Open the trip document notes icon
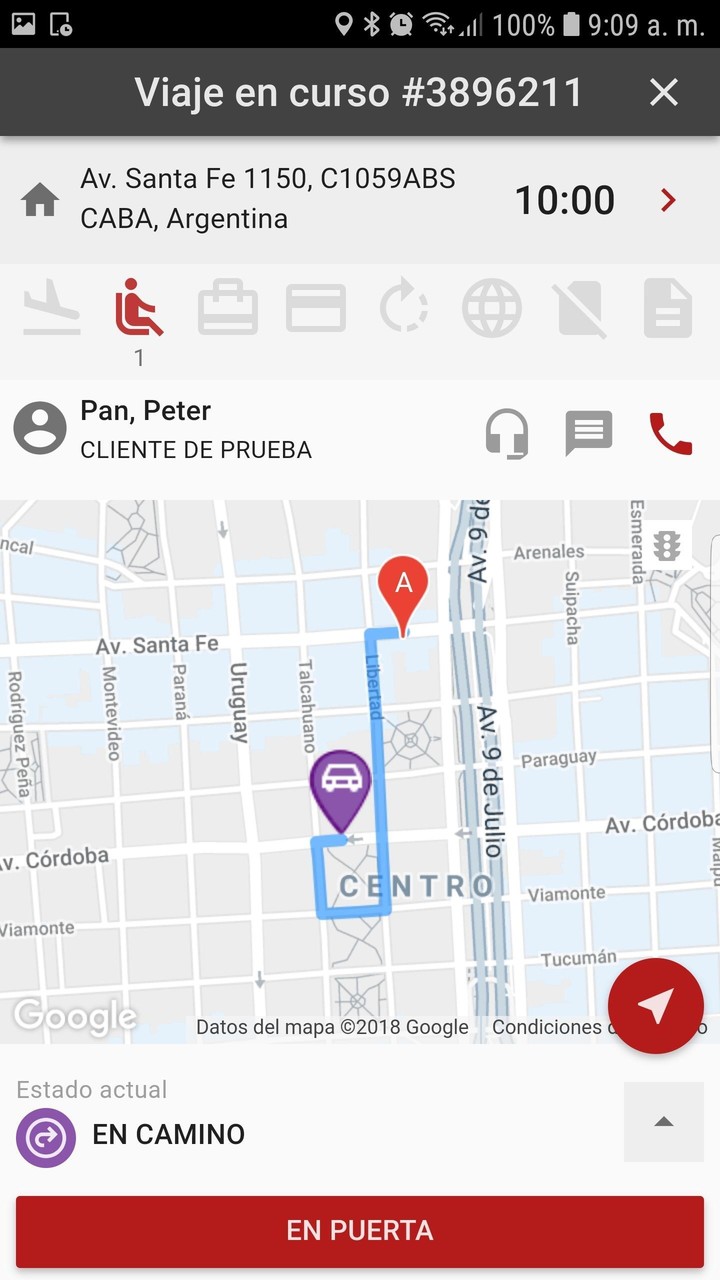Viewport: 720px width, 1280px height. tap(666, 308)
